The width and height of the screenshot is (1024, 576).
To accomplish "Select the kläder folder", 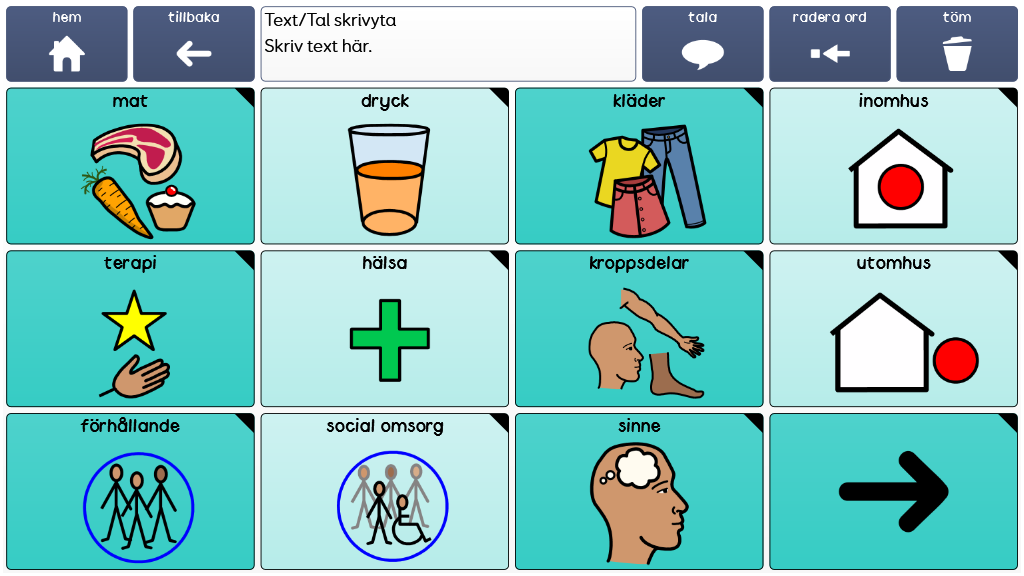I will click(639, 166).
